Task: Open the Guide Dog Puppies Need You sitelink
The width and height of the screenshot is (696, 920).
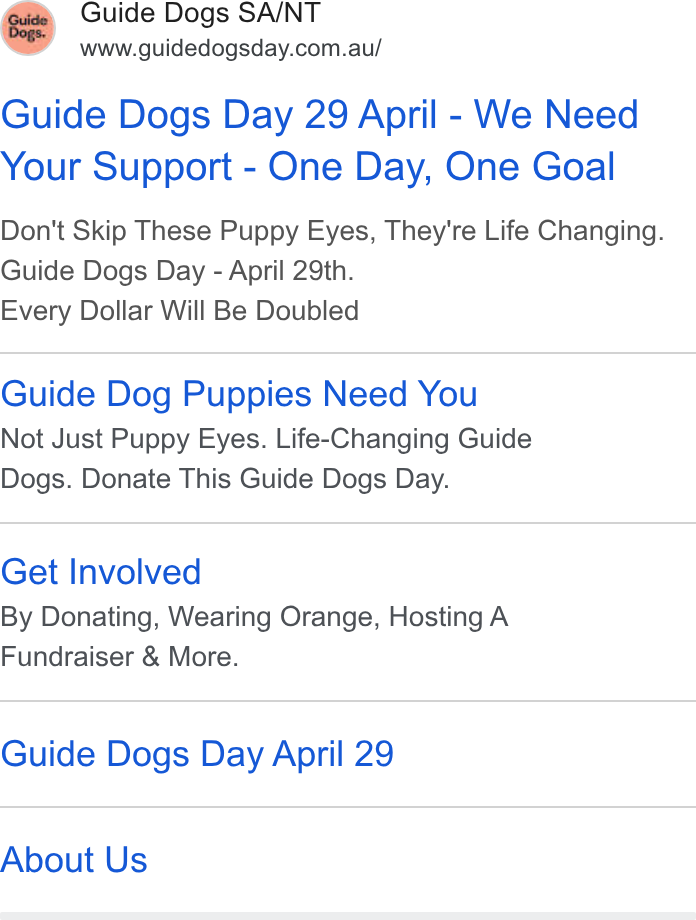Action: click(x=239, y=394)
